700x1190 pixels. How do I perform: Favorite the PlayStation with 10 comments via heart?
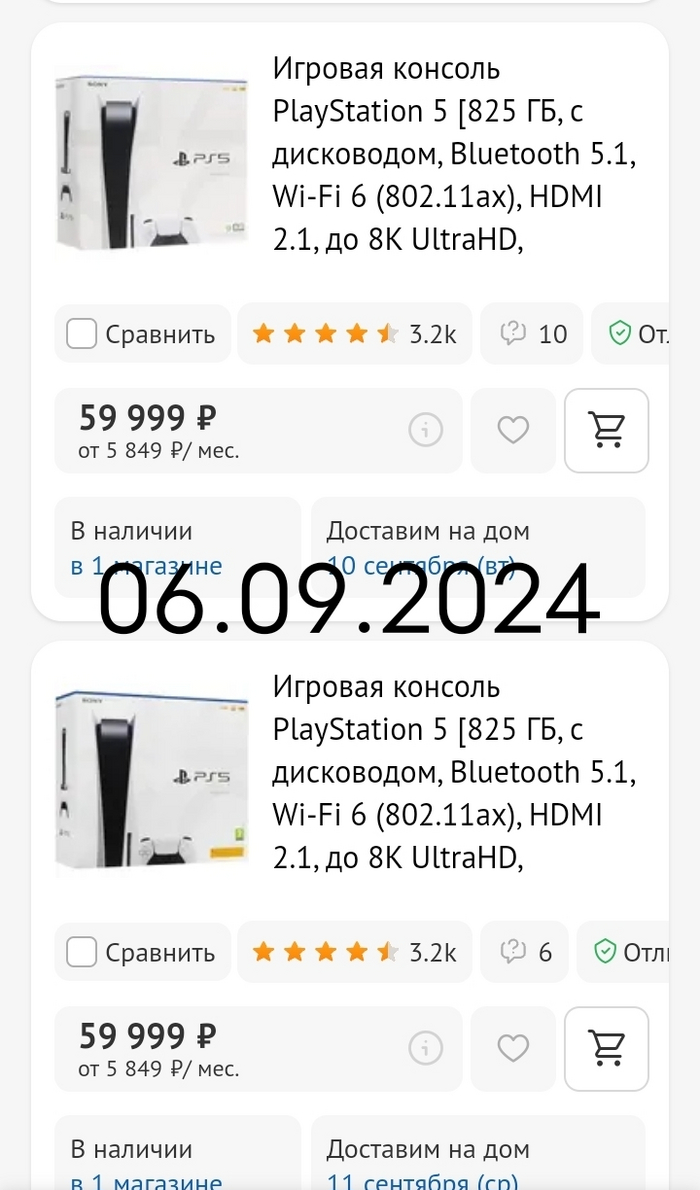[513, 431]
